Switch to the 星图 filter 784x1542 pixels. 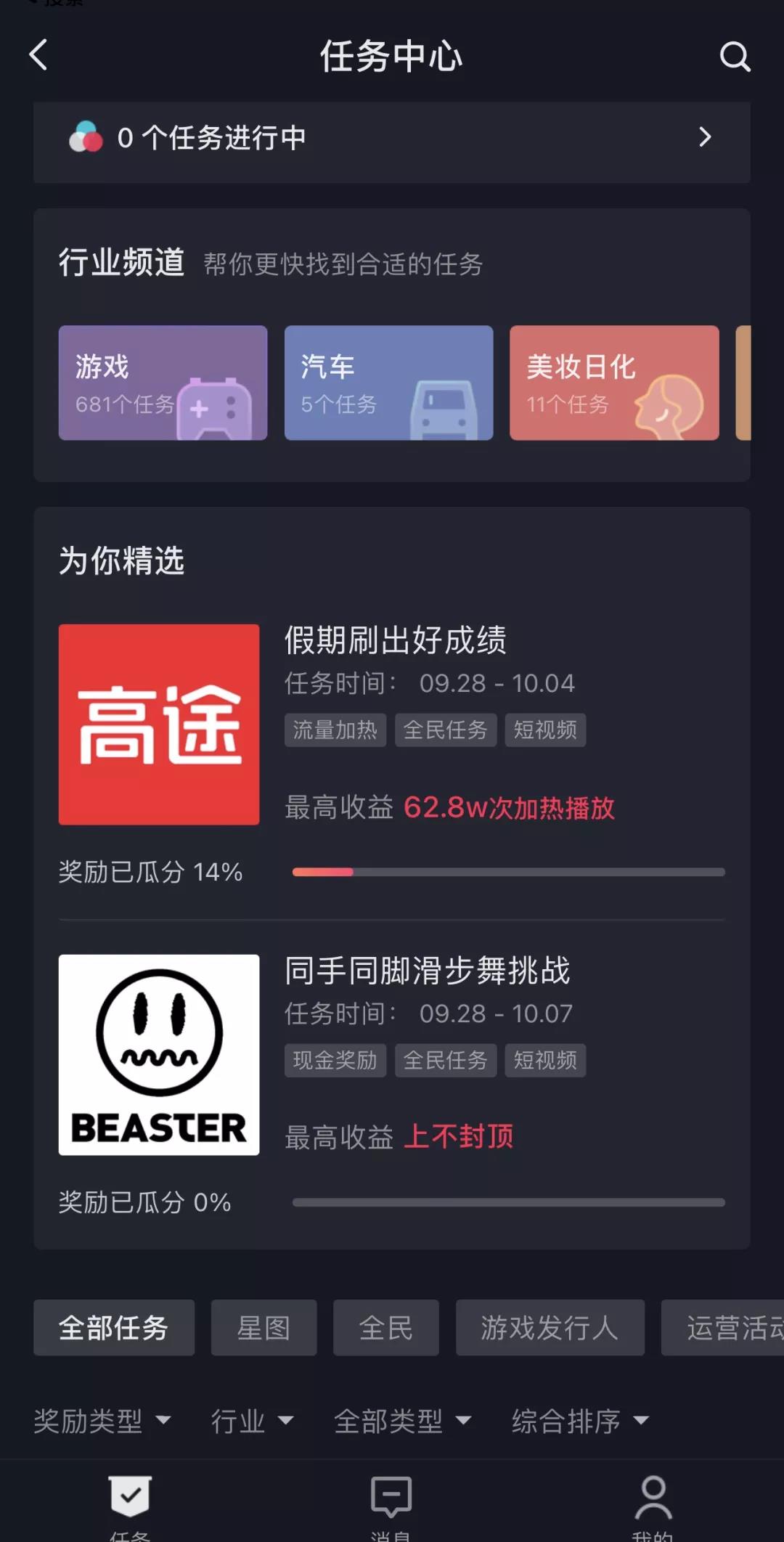pos(264,1328)
